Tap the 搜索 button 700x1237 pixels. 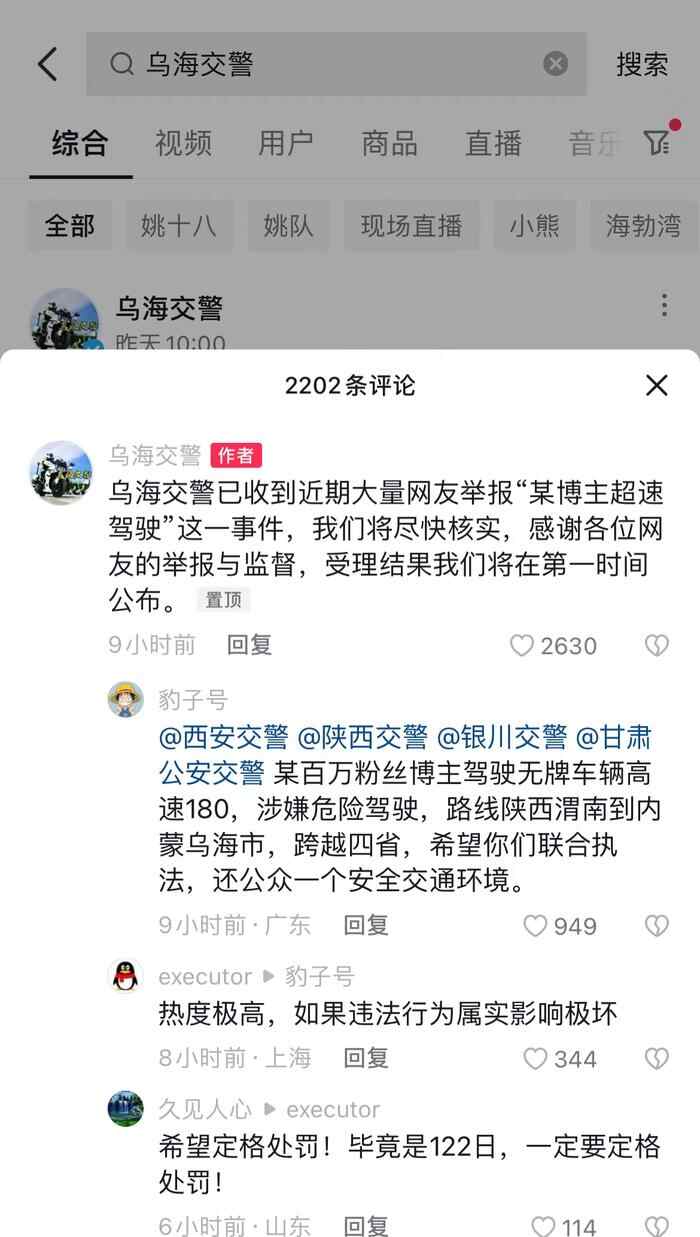point(642,64)
